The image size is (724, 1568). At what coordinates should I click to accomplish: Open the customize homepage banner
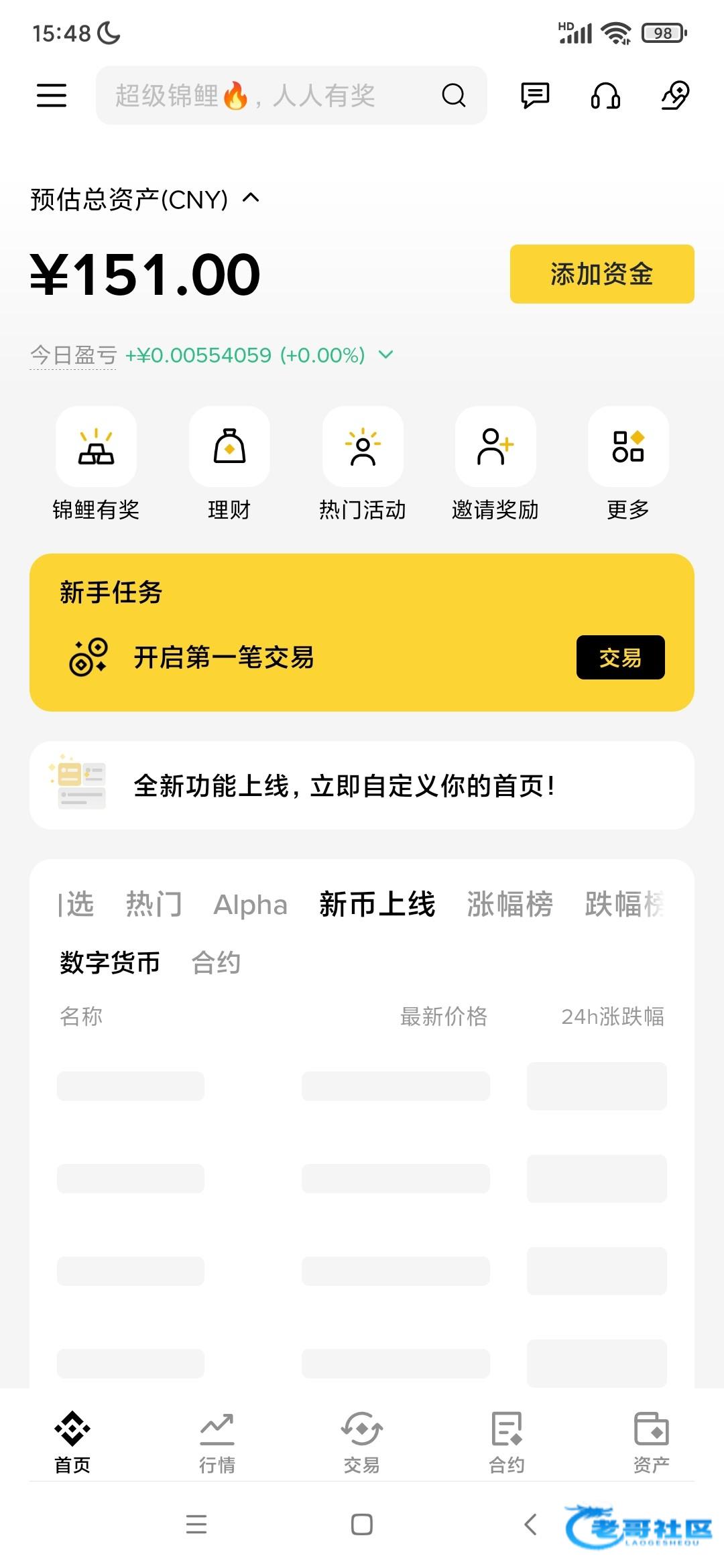point(362,785)
